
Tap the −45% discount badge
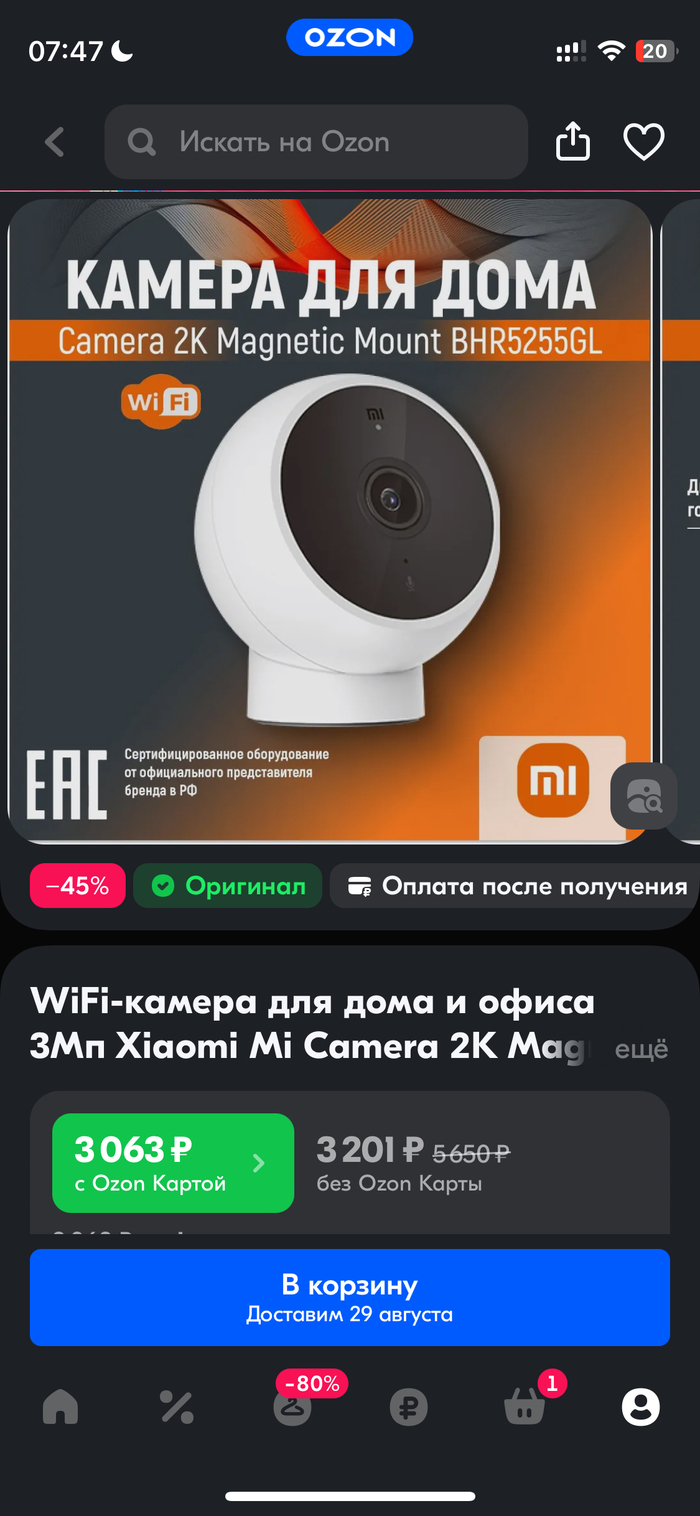[x=78, y=886]
